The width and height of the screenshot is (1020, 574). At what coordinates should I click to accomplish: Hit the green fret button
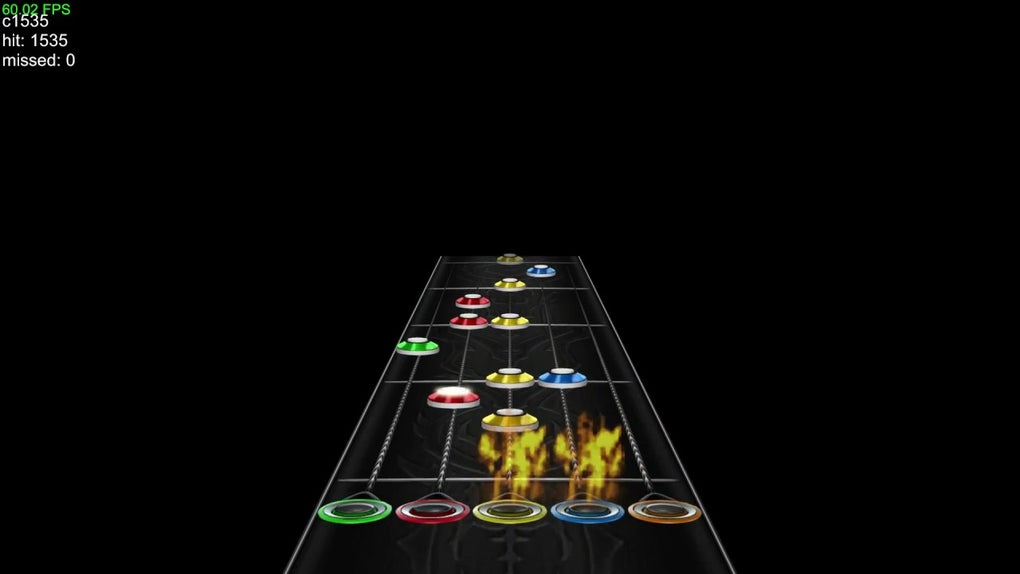355,511
